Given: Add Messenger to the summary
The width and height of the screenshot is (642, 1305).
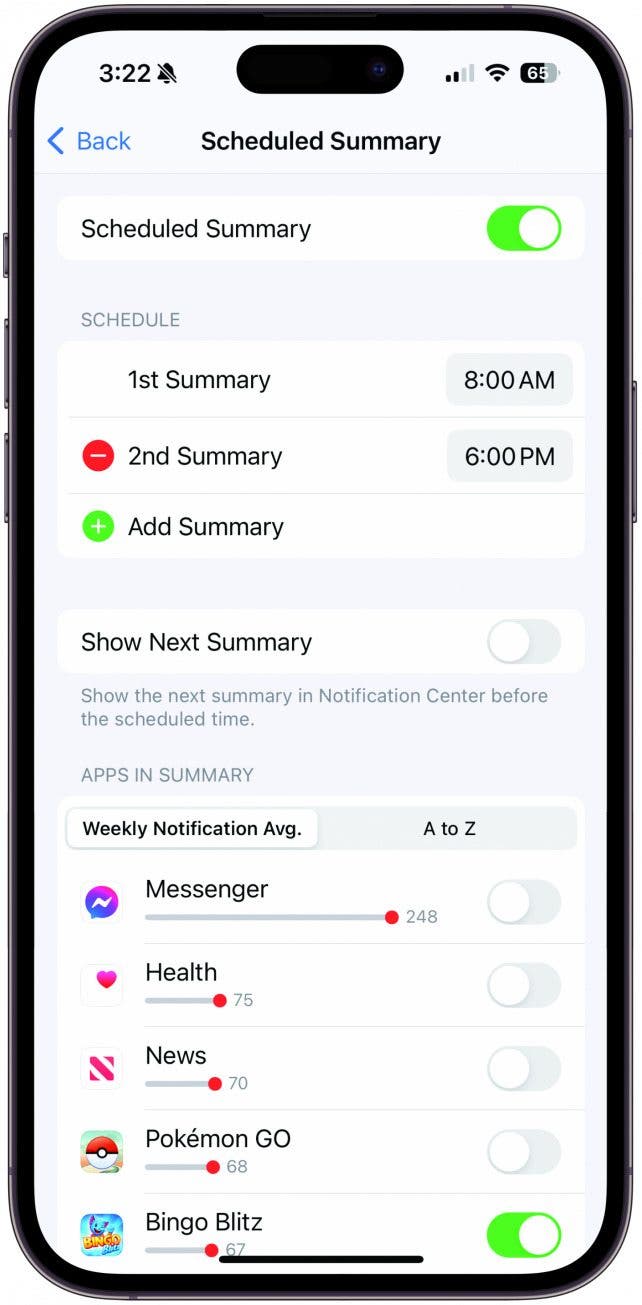Looking at the screenshot, I should (523, 902).
